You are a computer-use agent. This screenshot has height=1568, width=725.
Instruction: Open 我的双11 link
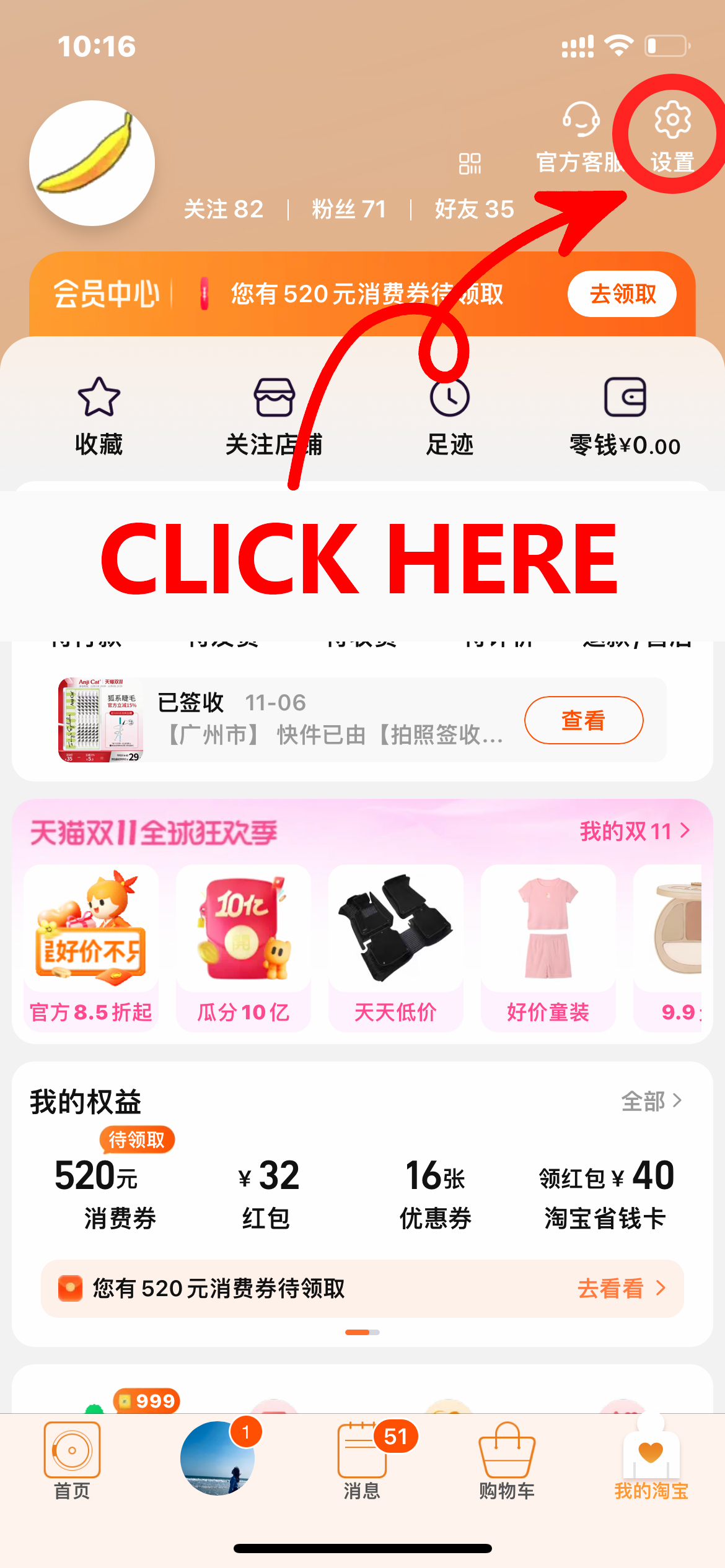tap(634, 831)
